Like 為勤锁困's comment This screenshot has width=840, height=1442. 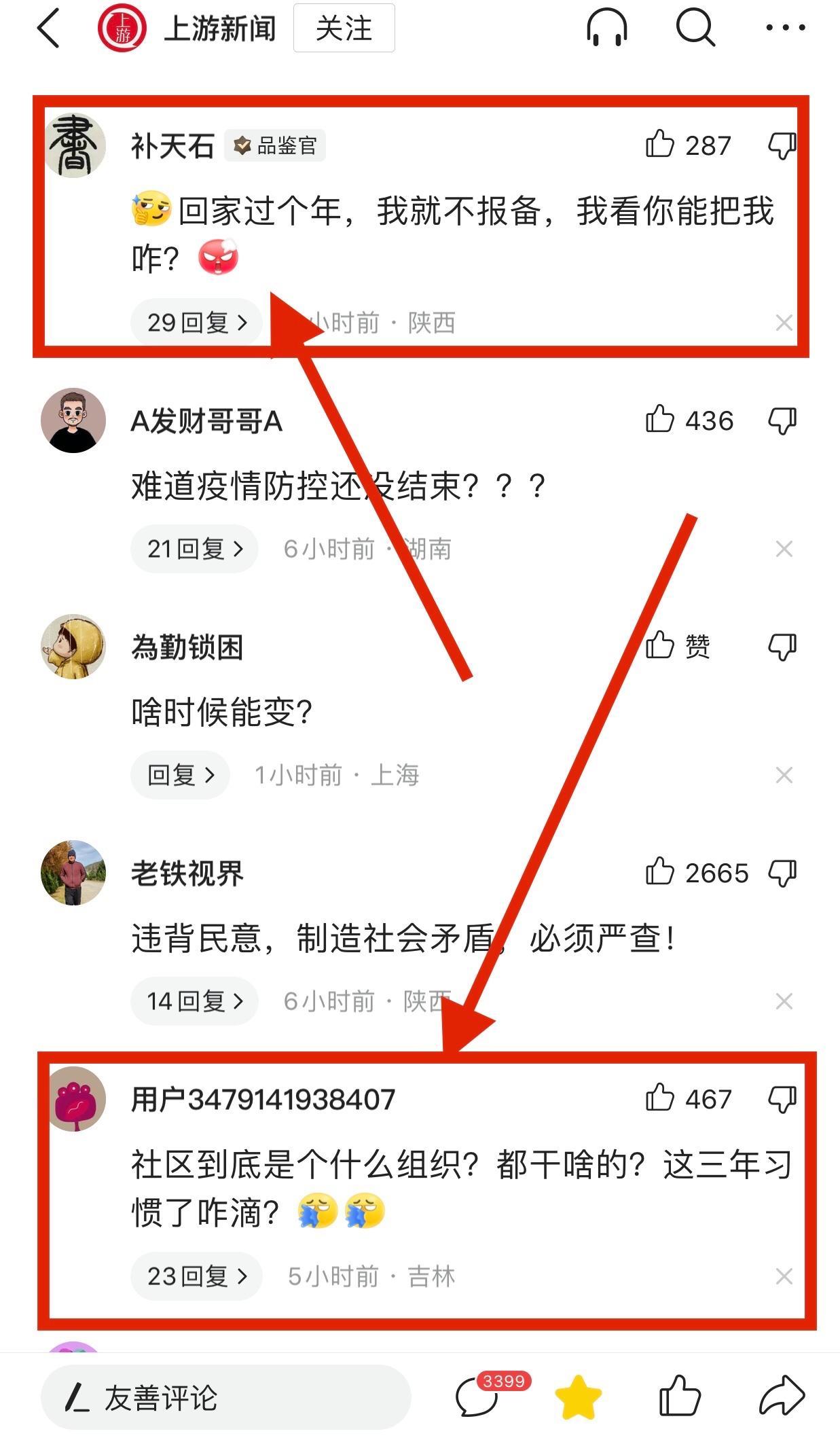659,646
